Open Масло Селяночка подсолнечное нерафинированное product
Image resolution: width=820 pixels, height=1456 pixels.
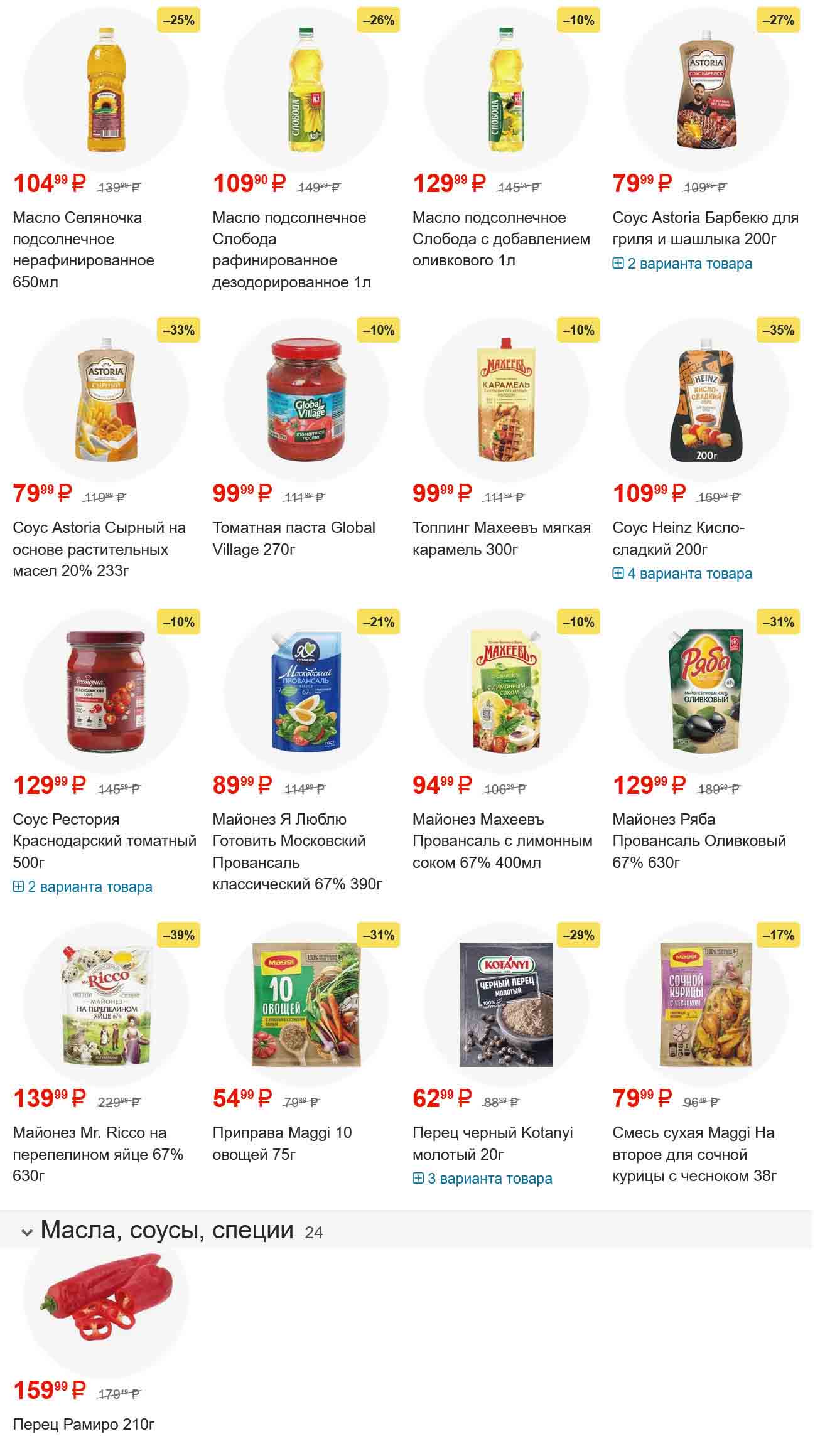(x=83, y=249)
